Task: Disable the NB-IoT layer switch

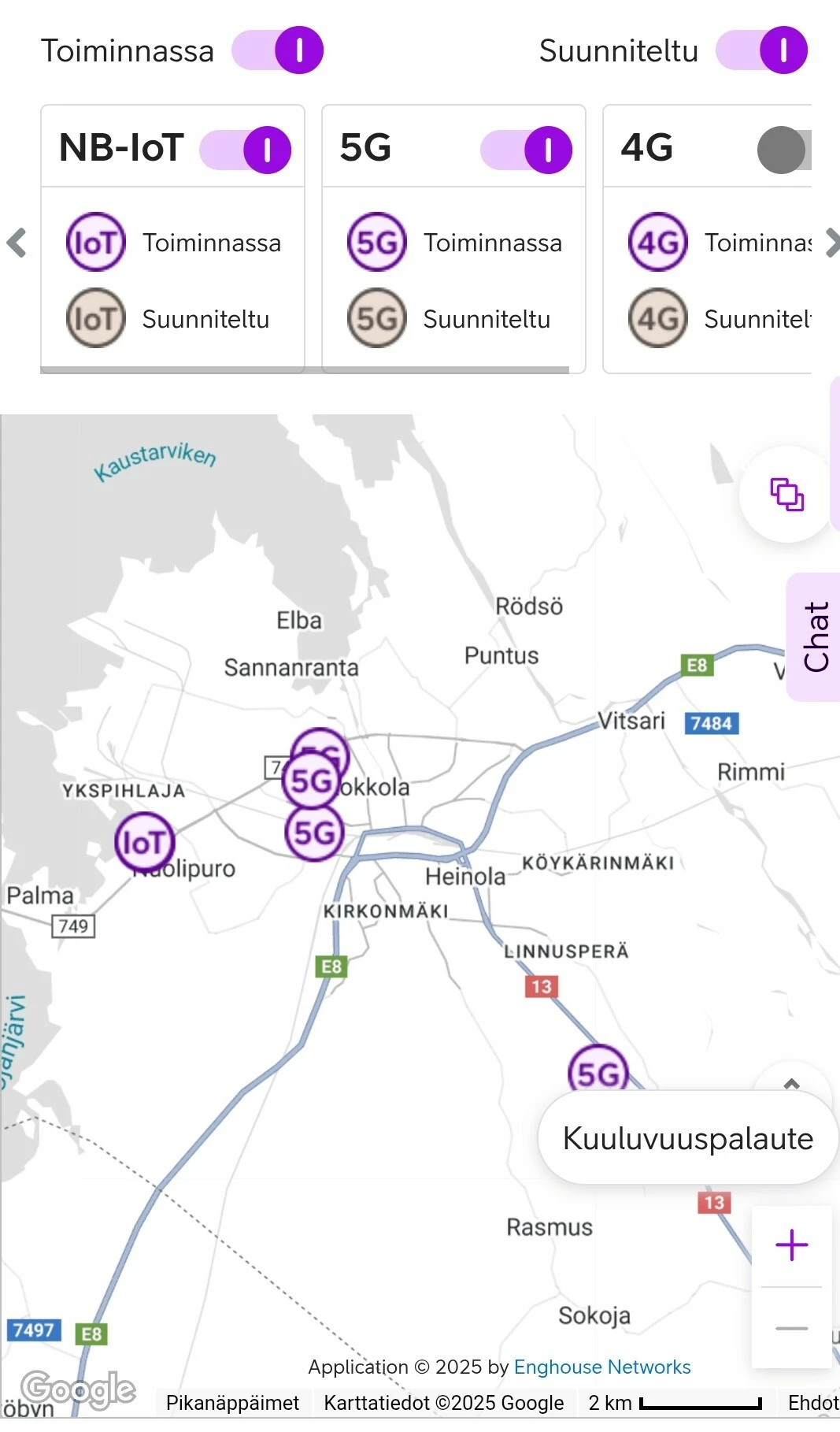Action: pos(246,150)
